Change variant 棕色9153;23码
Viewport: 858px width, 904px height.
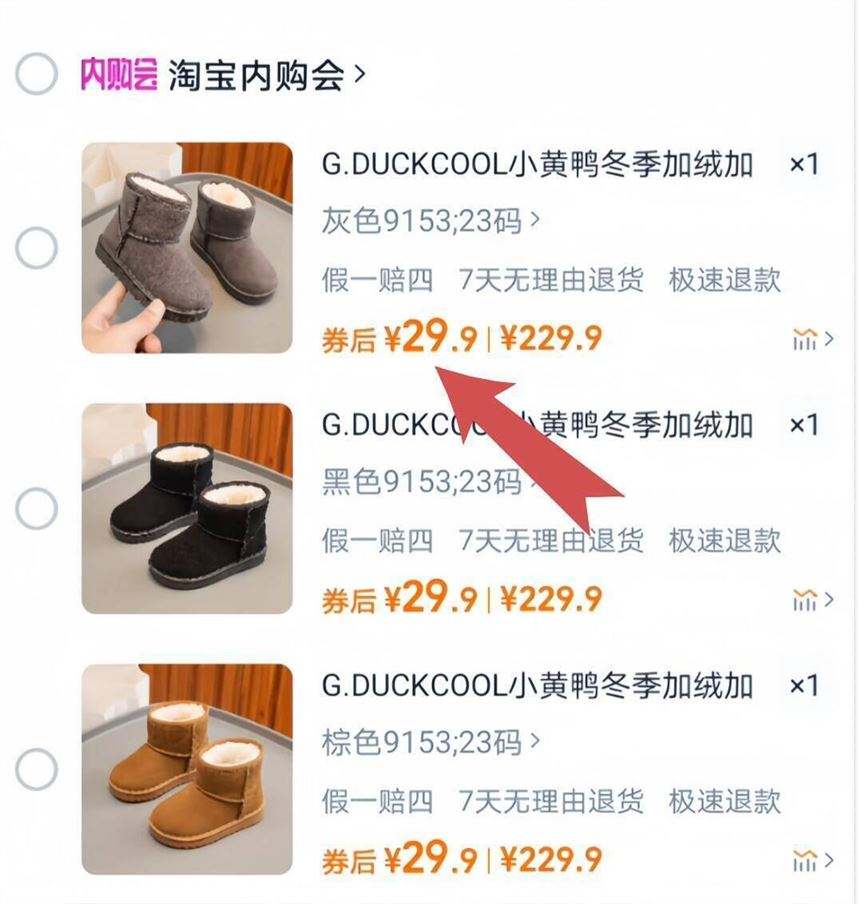432,743
